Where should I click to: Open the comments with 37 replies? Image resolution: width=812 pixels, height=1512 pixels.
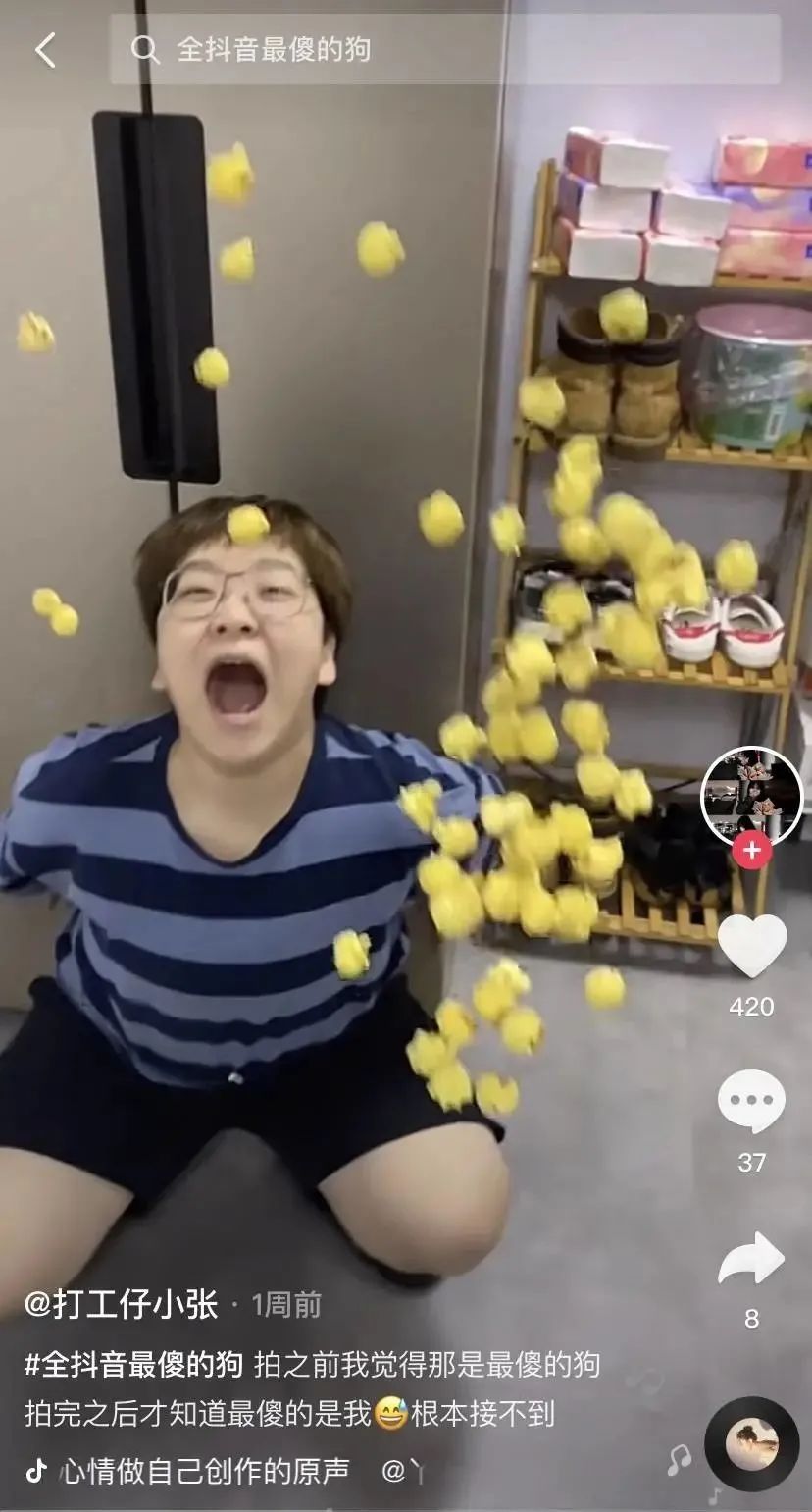(x=751, y=1102)
